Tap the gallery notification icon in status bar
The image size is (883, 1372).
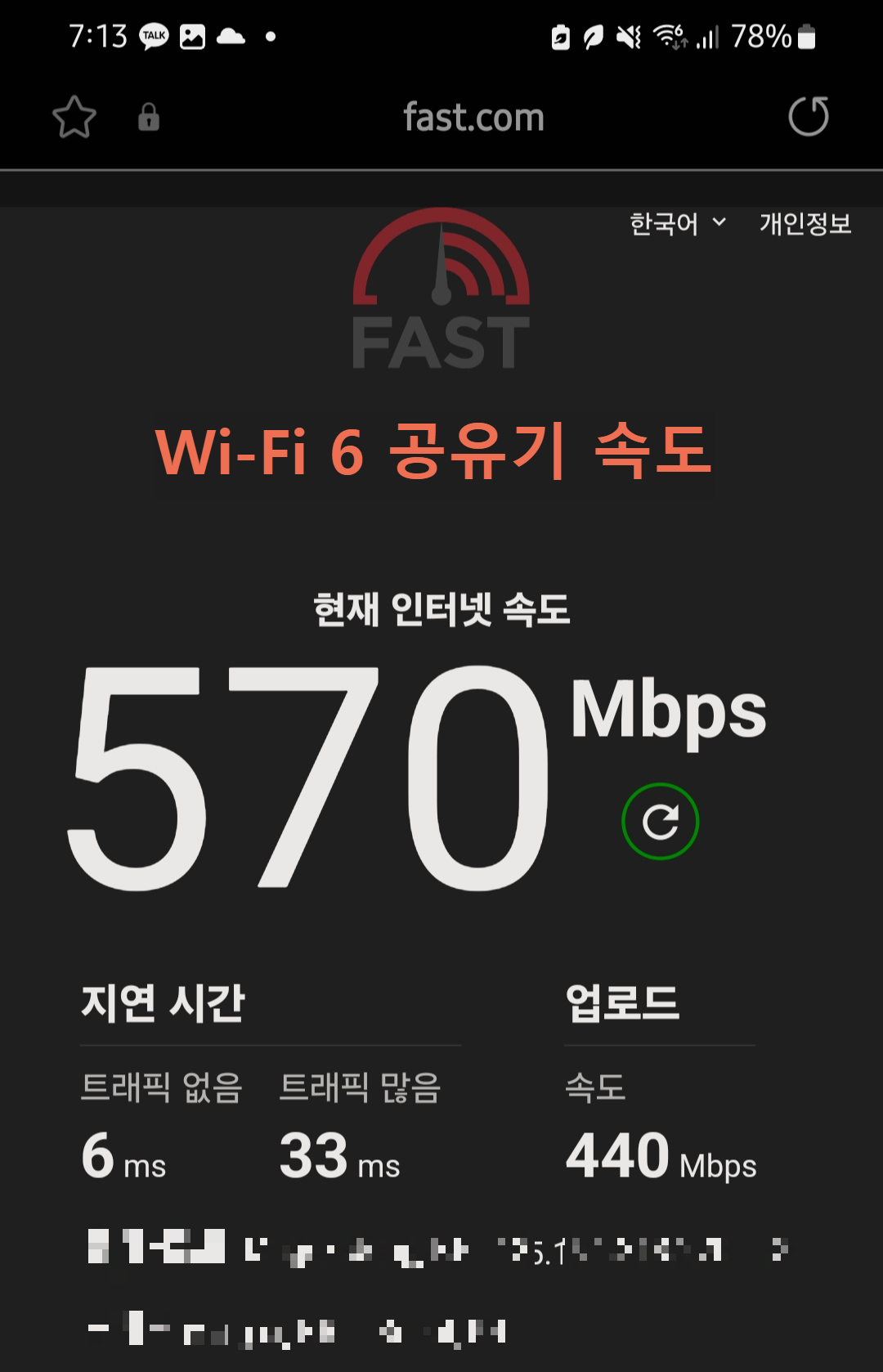click(191, 36)
